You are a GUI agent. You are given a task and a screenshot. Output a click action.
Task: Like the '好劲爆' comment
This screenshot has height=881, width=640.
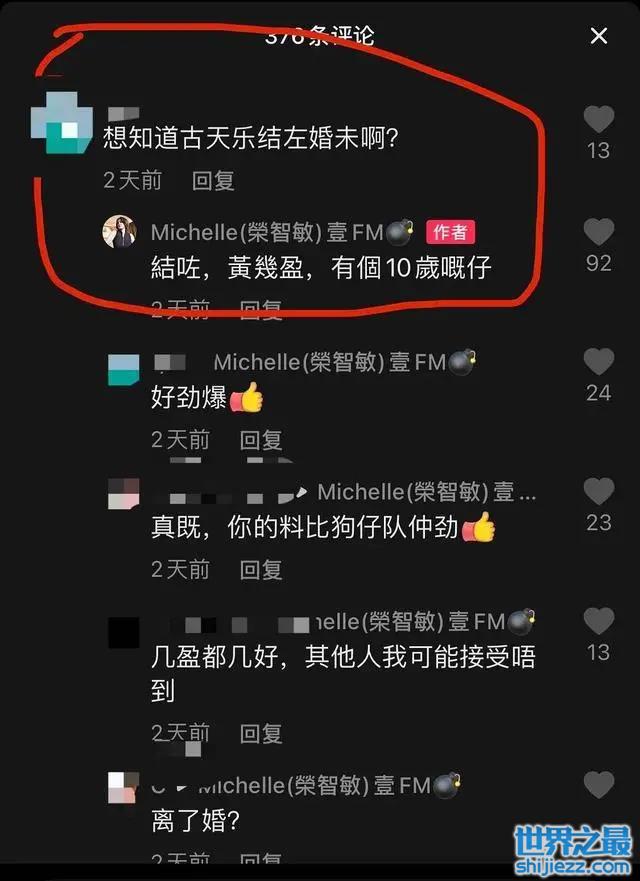tap(598, 362)
